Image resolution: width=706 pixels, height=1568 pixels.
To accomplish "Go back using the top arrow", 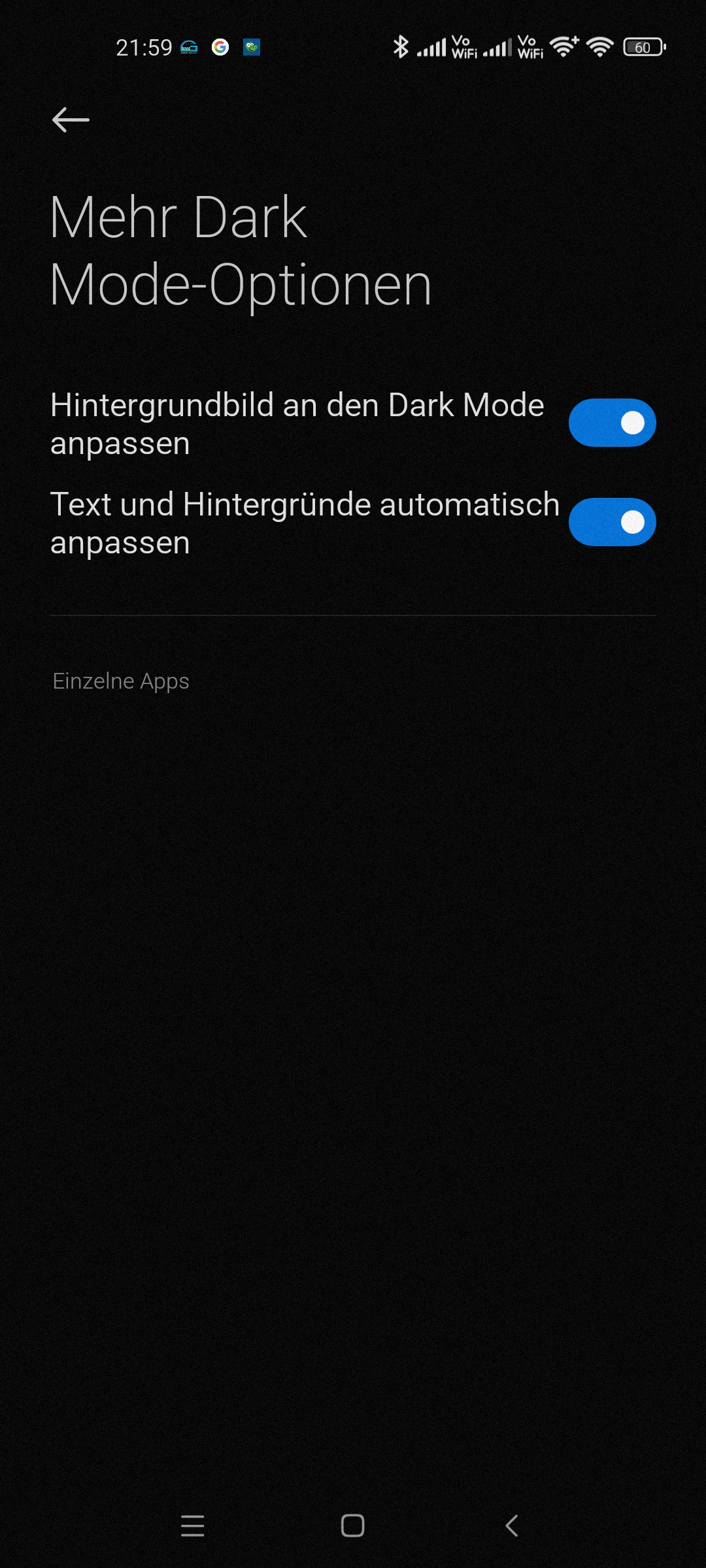I will (x=71, y=120).
